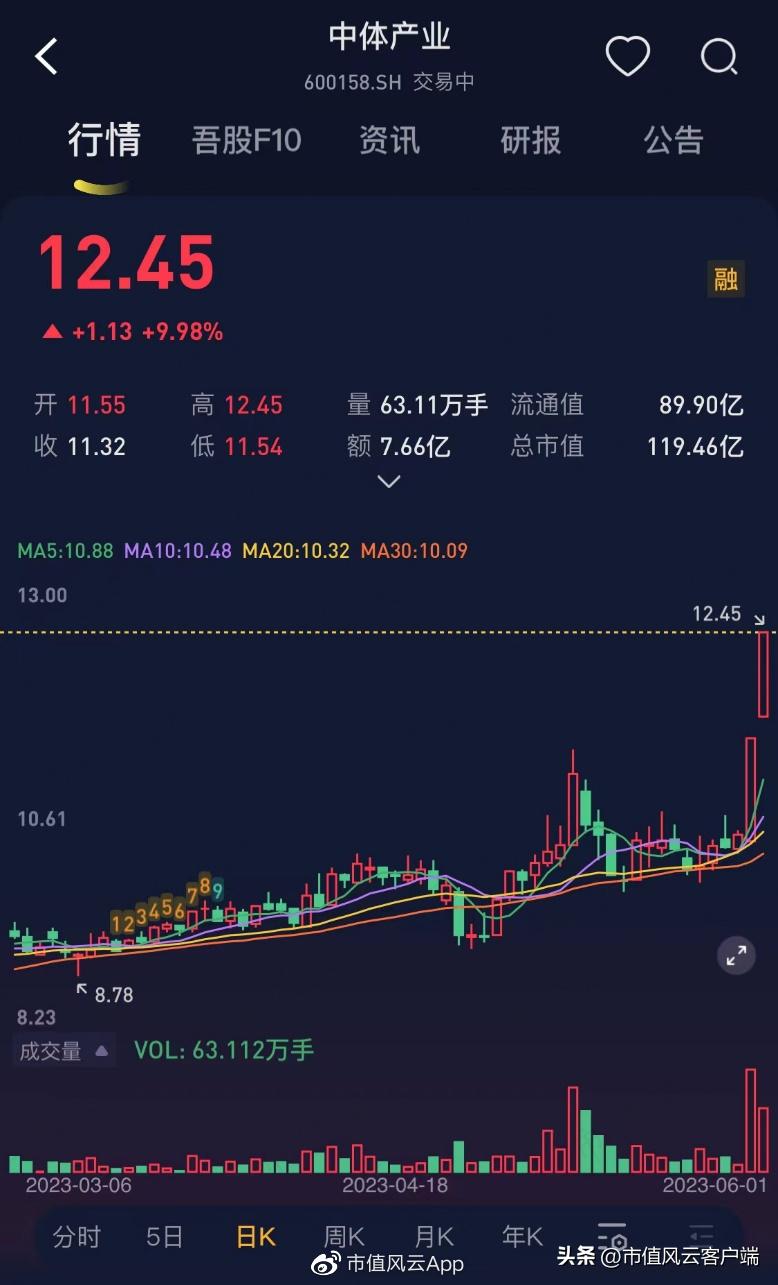
Task: Expand chart fullscreen via diagonal arrows icon
Action: click(735, 956)
